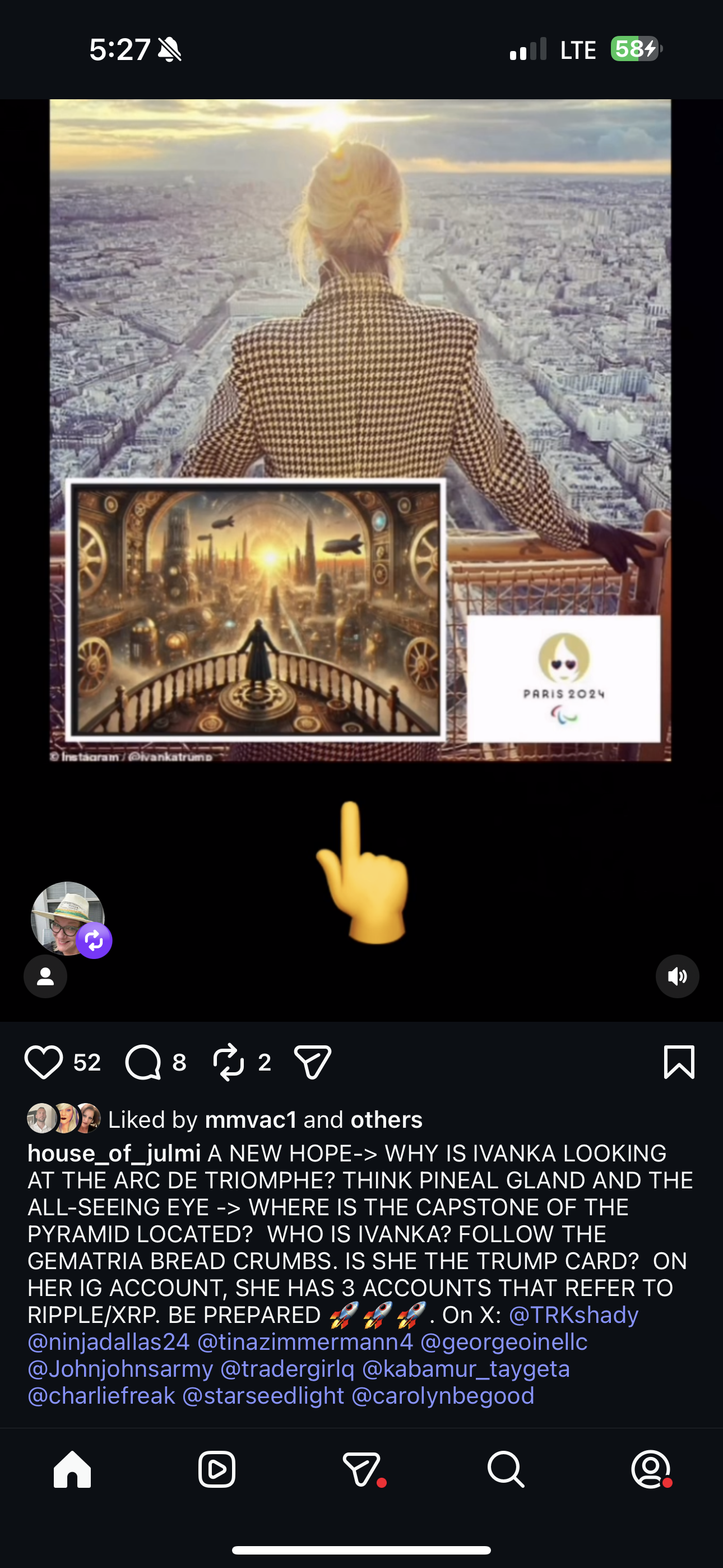This screenshot has height=1568, width=723.
Task: Share the post via send icon
Action: tap(313, 1062)
